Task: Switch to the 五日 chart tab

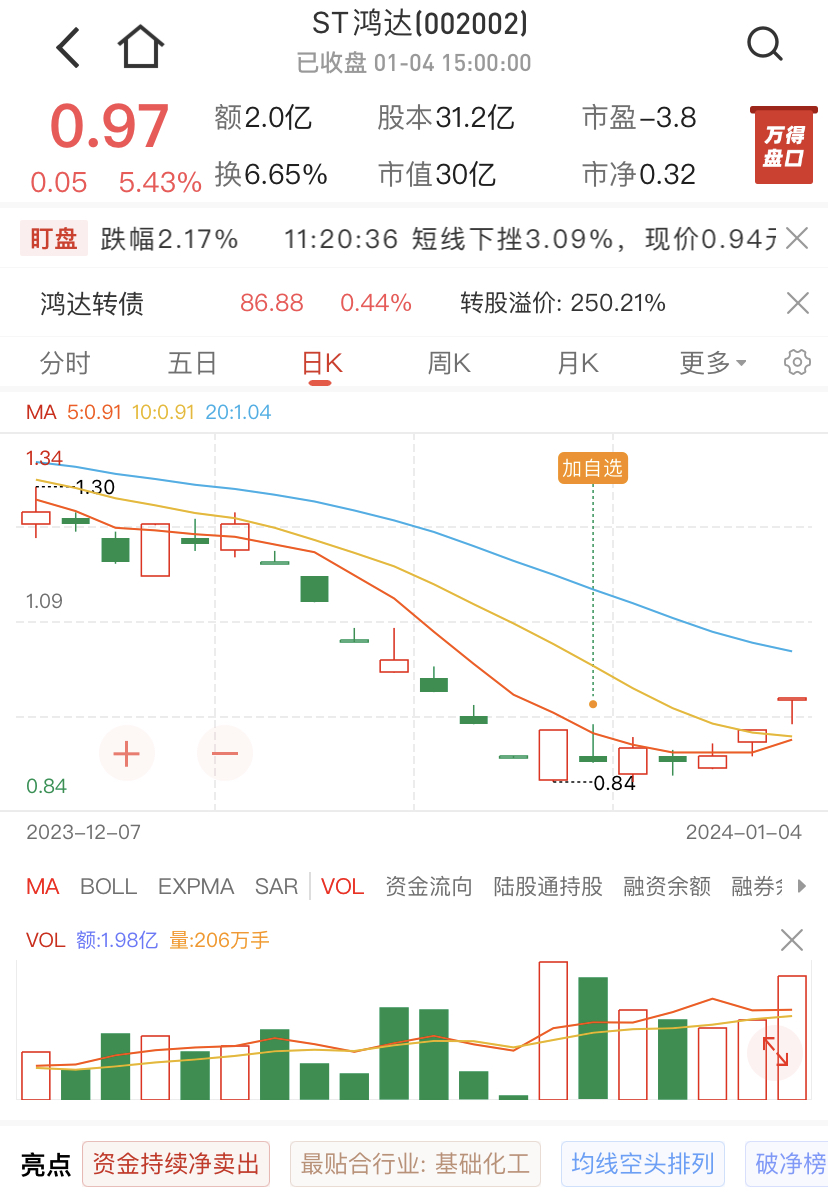Action: 192,363
